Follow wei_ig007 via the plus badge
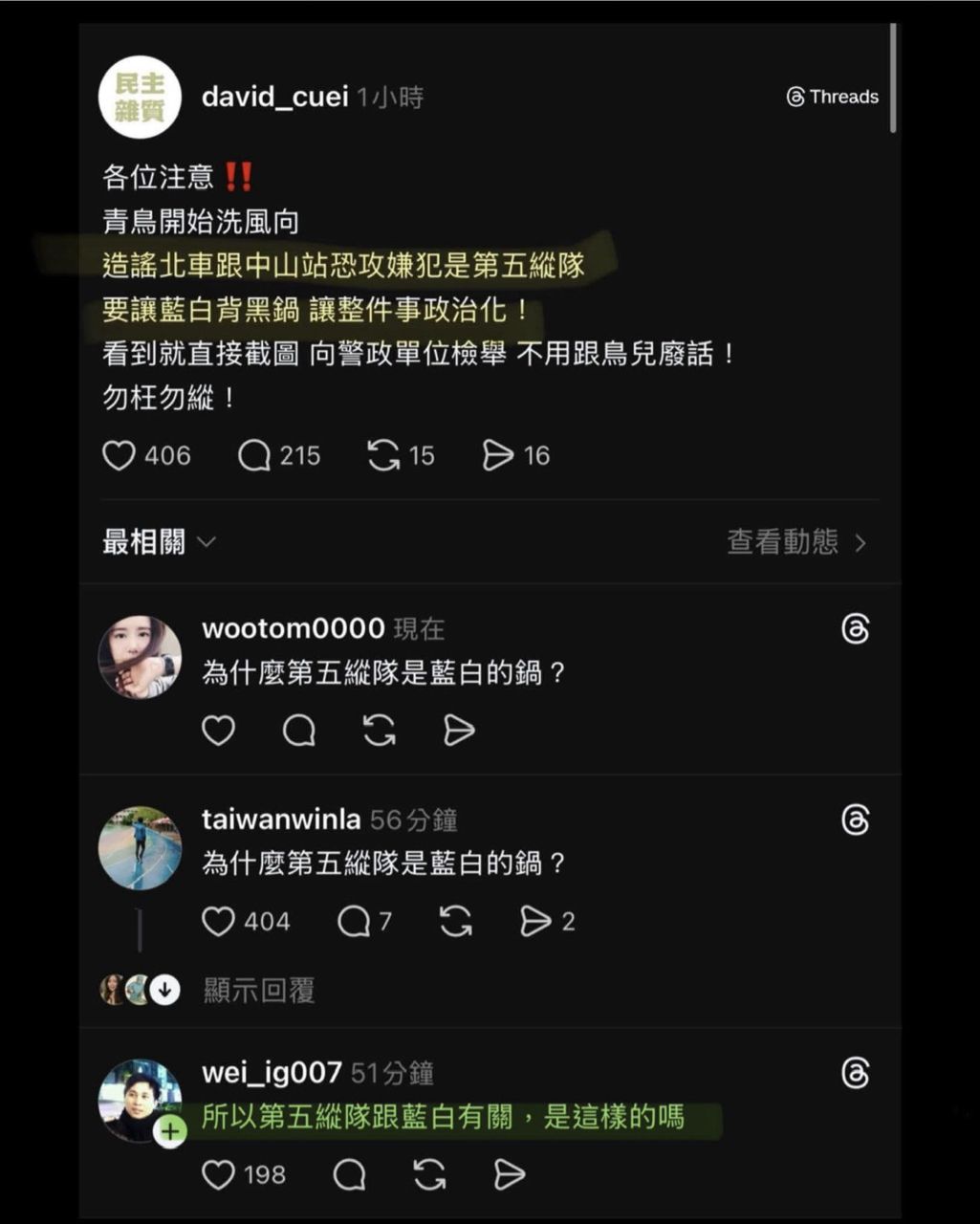Screen dimensions: 980x1224 point(170,1132)
